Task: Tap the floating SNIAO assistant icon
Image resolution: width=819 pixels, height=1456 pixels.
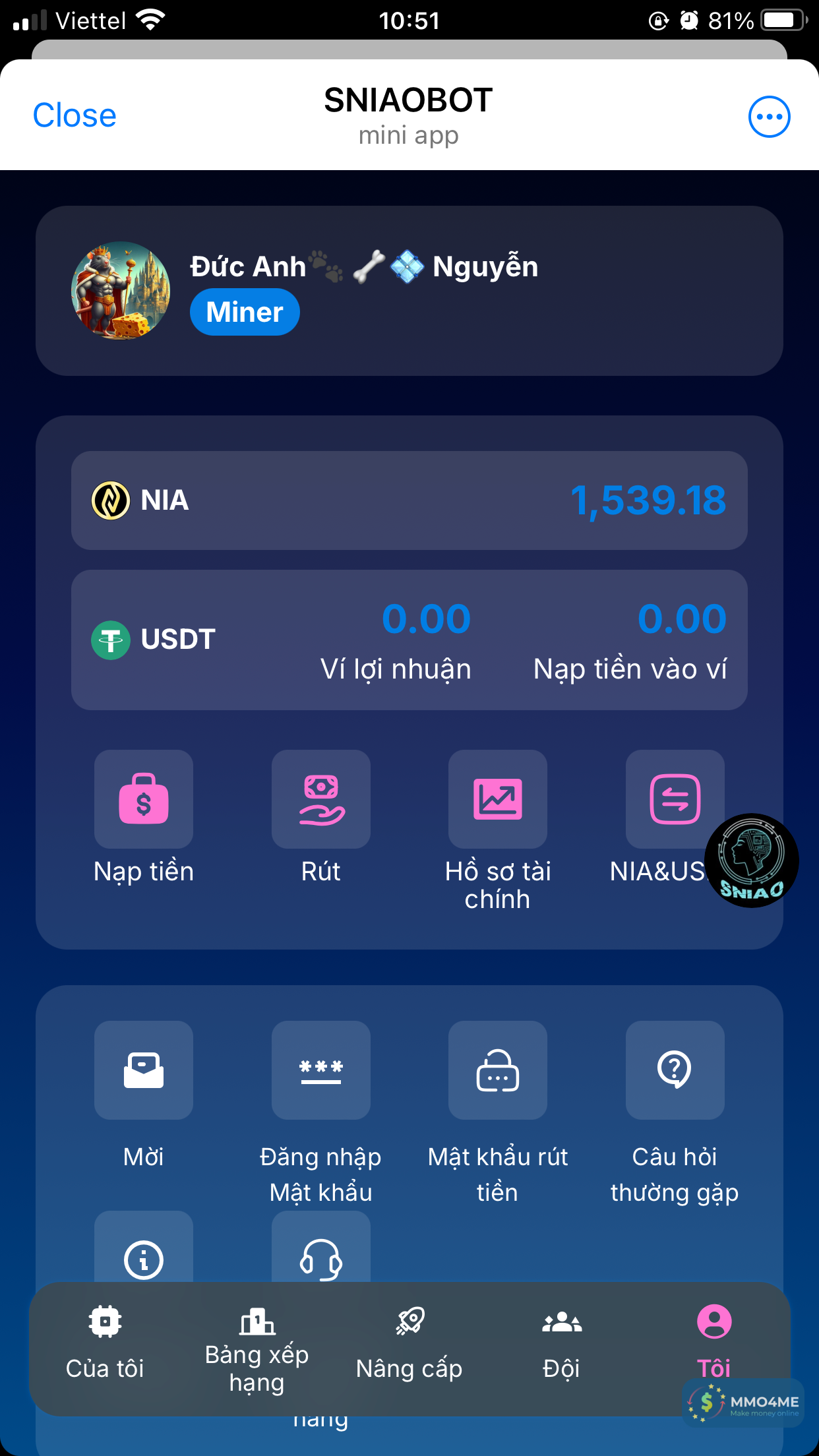Action: click(x=752, y=861)
